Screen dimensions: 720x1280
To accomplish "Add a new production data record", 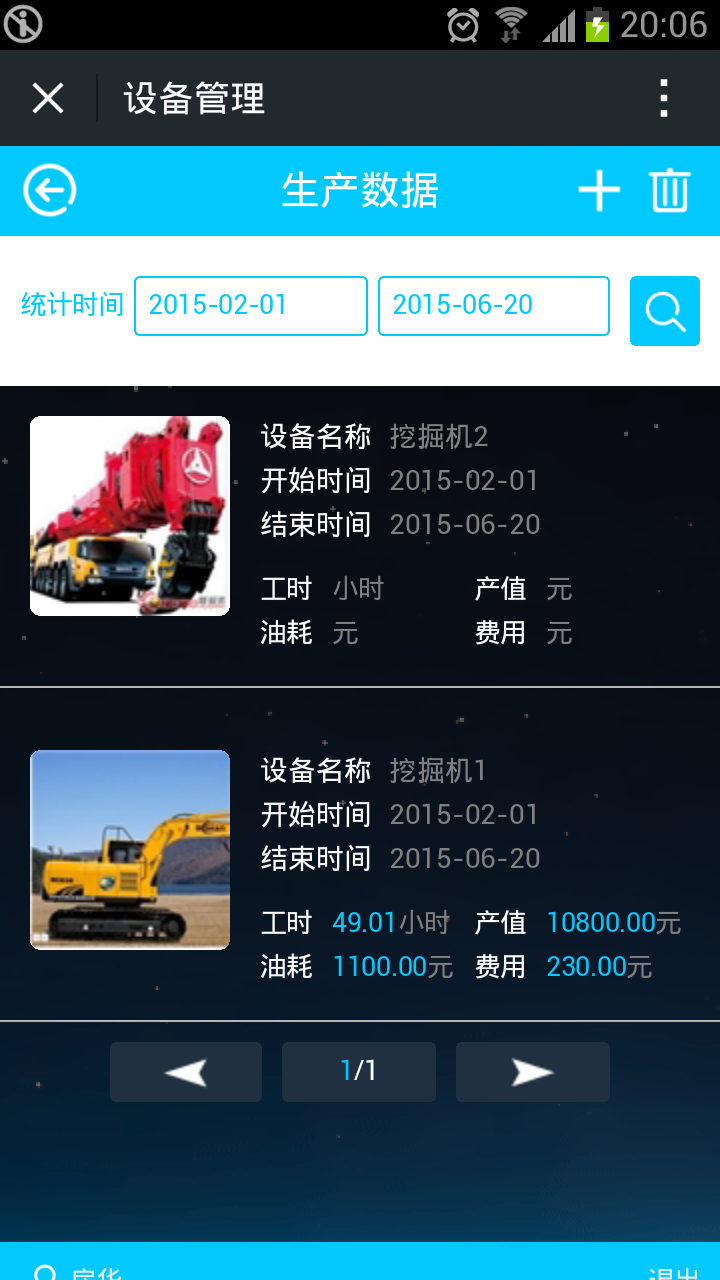I will [599, 190].
